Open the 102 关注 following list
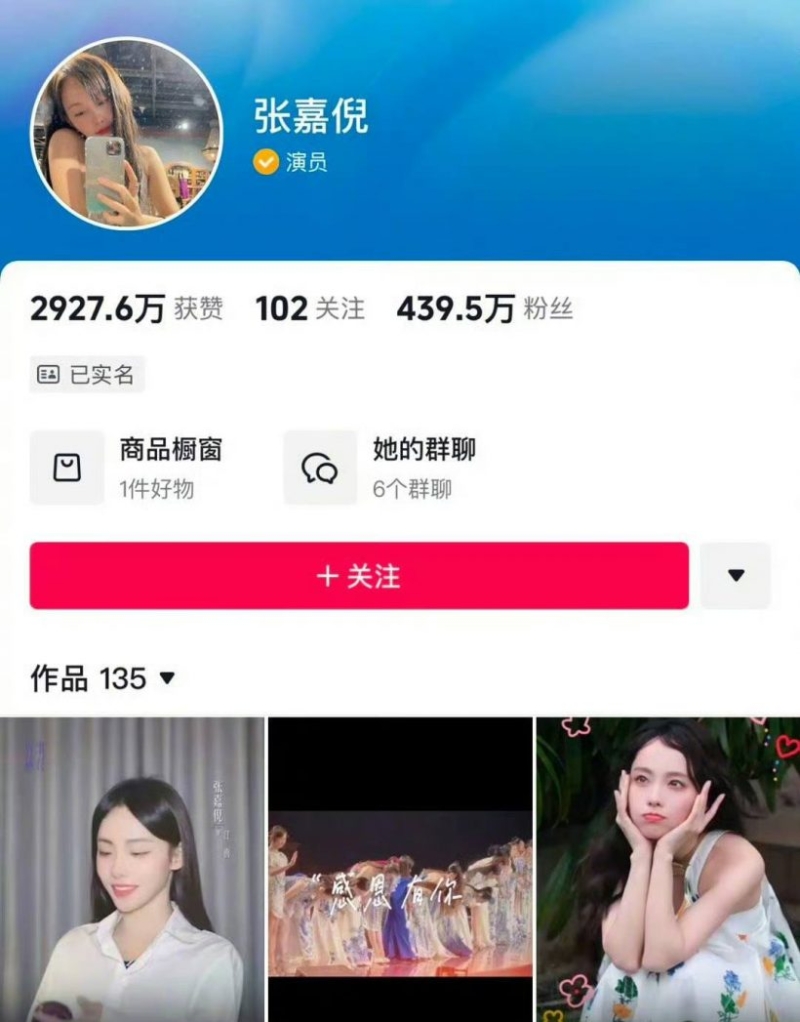 tap(310, 309)
